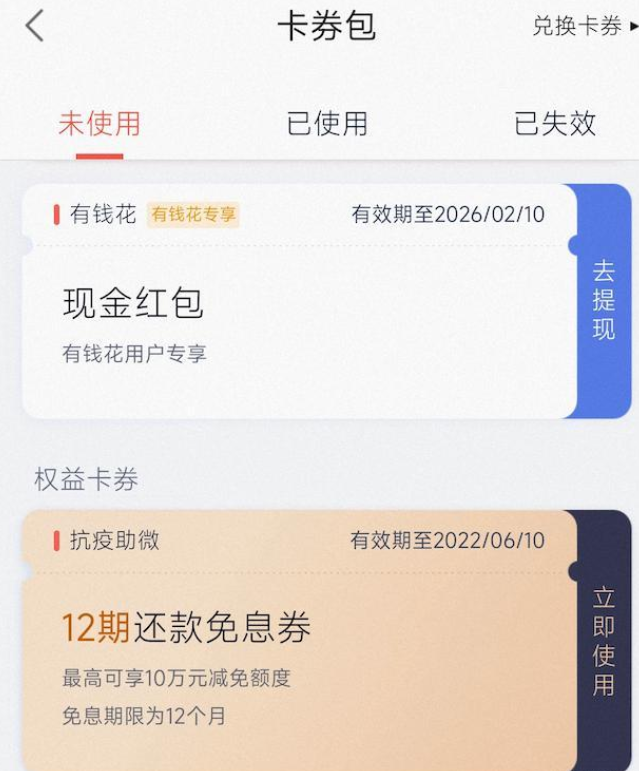This screenshot has height=771, width=639.
Task: Switch to the 已使用 tab
Action: 327,124
